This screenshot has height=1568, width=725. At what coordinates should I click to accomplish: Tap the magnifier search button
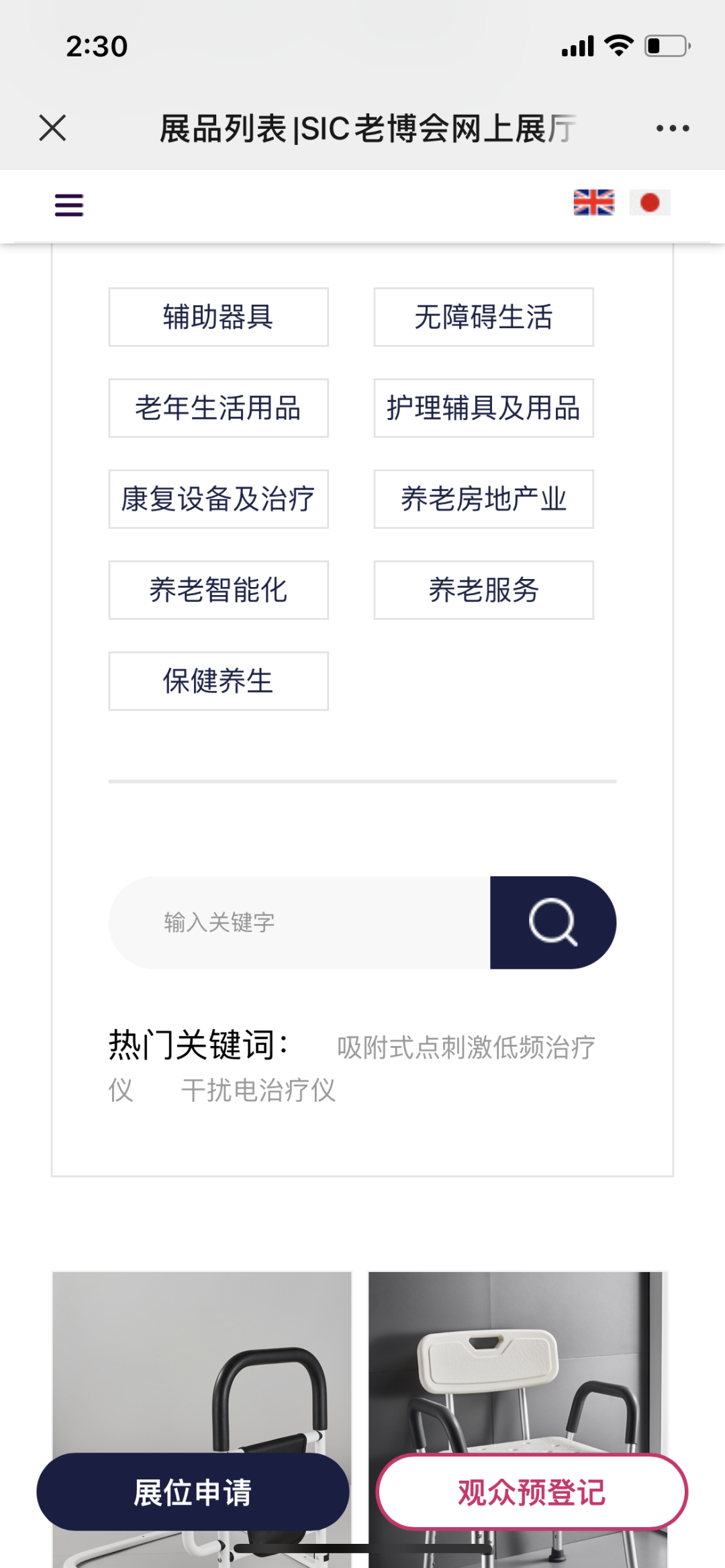pyautogui.click(x=552, y=923)
